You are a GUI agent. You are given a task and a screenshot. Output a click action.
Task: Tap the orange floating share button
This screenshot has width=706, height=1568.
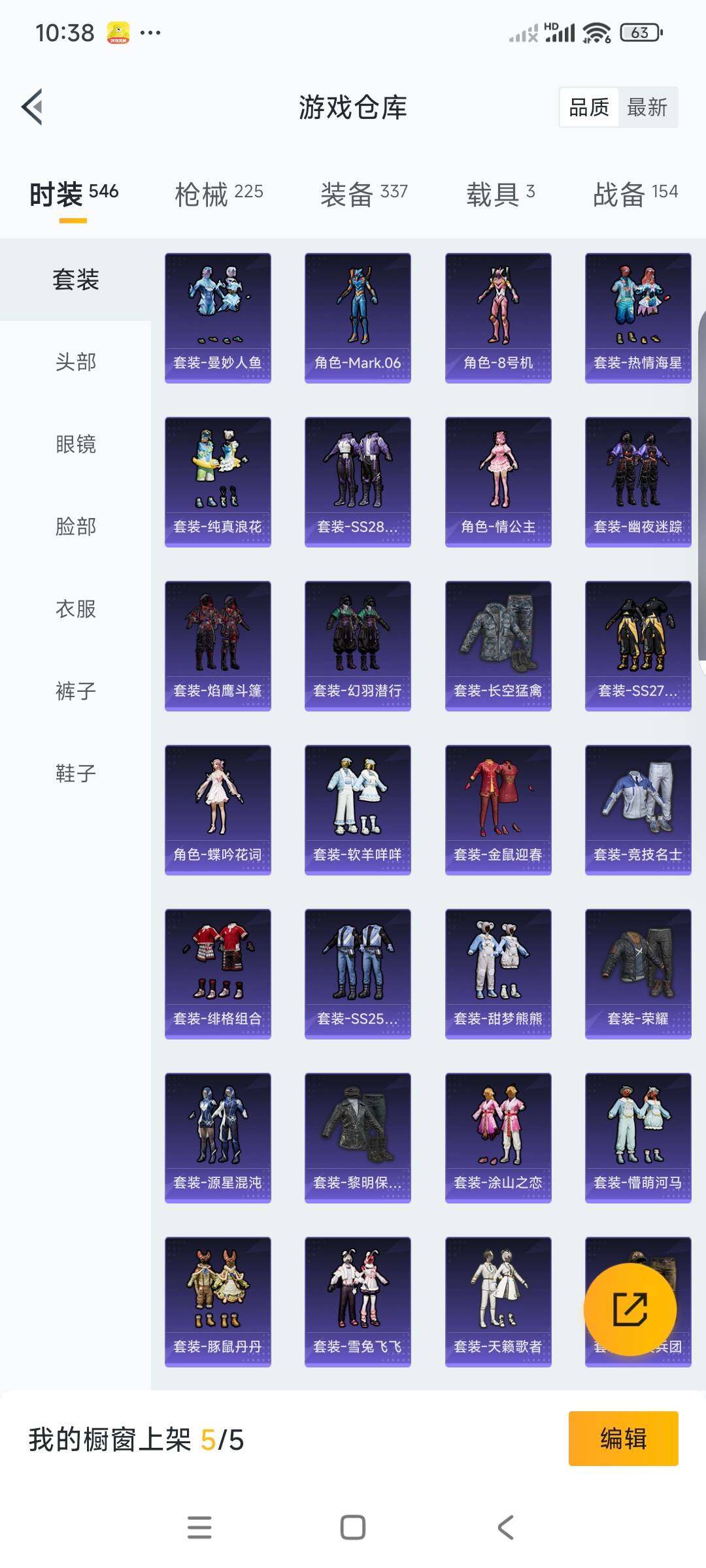point(630,1309)
